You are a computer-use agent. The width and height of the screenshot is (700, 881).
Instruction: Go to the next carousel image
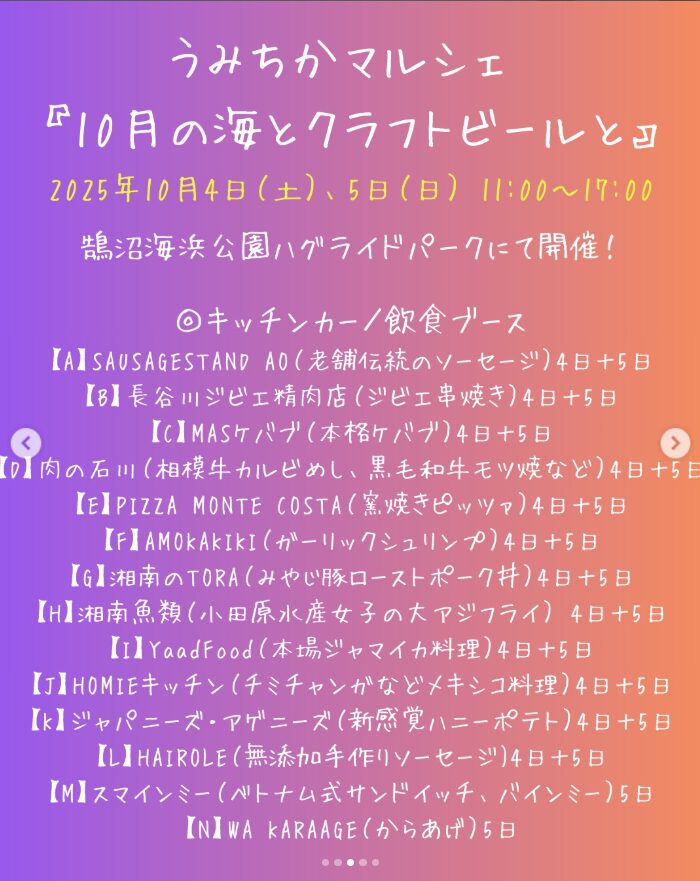click(676, 442)
